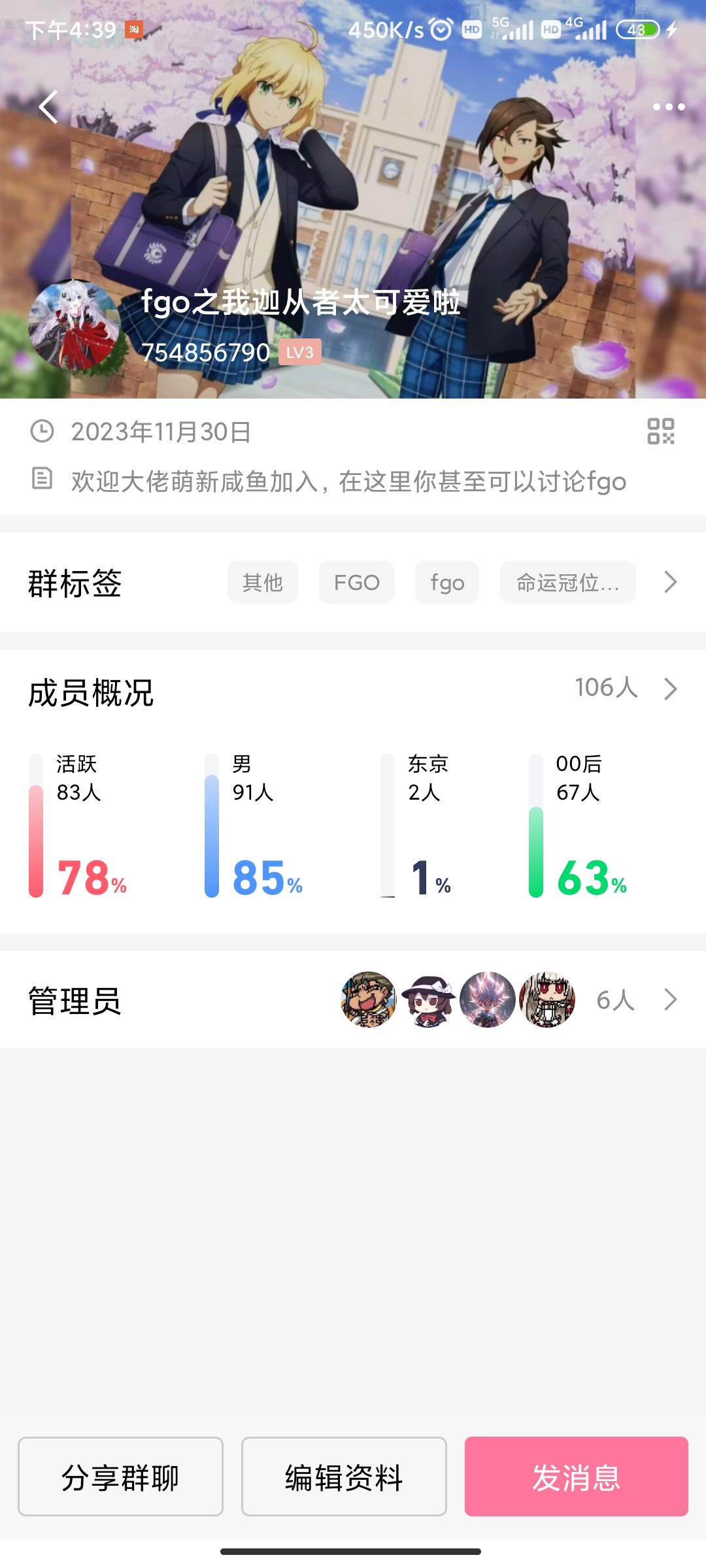Open the more options menu via the three dots
Viewport: 706px width, 1568px height.
(x=668, y=106)
